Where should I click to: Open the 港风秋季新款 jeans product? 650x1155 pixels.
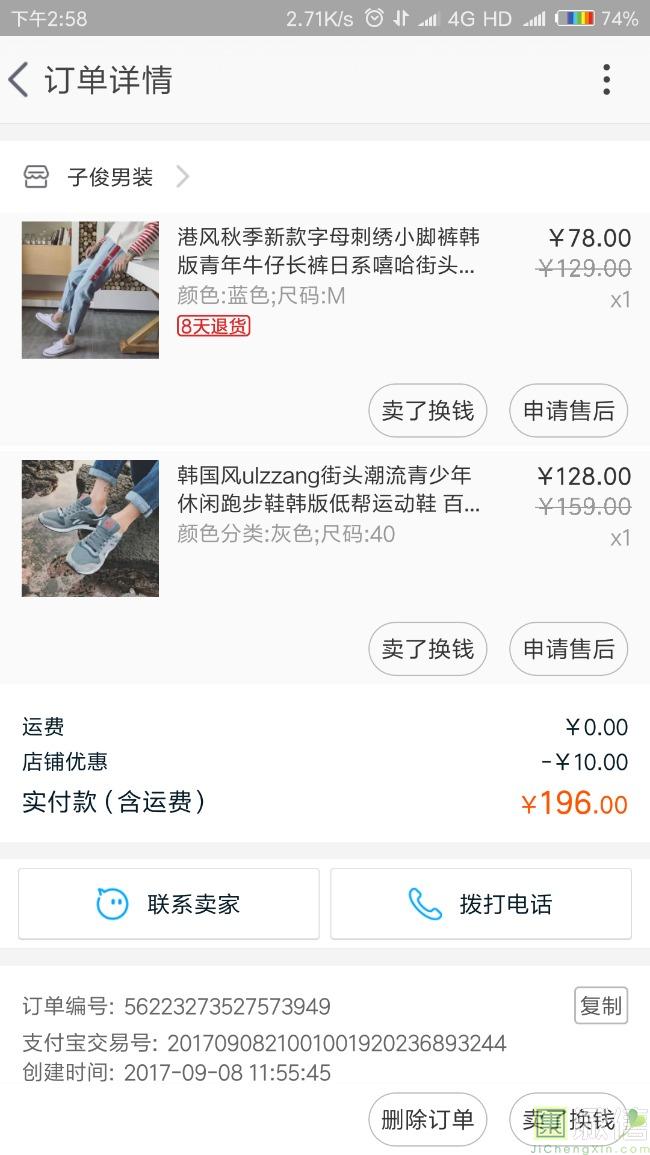coord(327,251)
